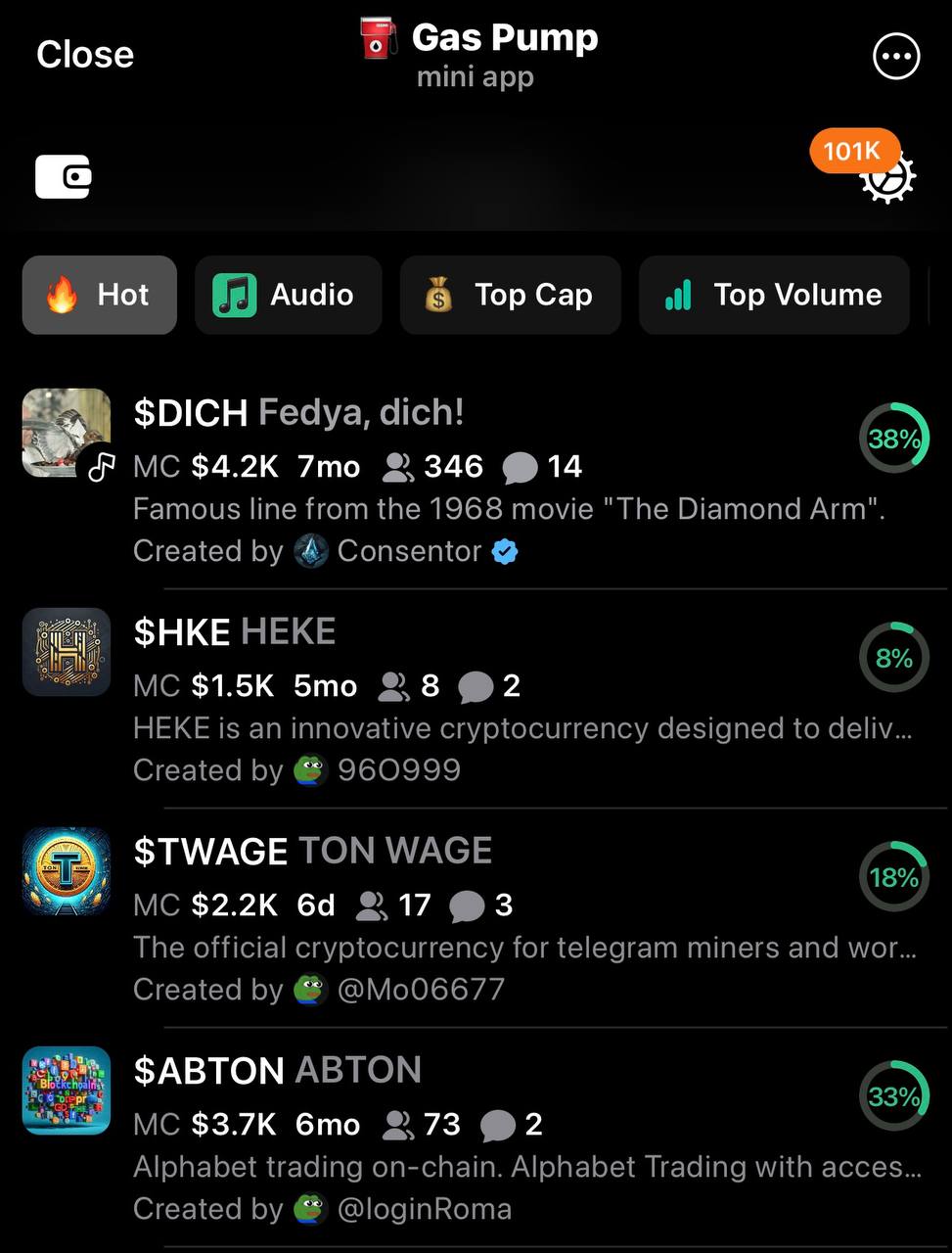The height and width of the screenshot is (1253, 952).
Task: Open the settings gear with 101K badge
Action: 886,177
